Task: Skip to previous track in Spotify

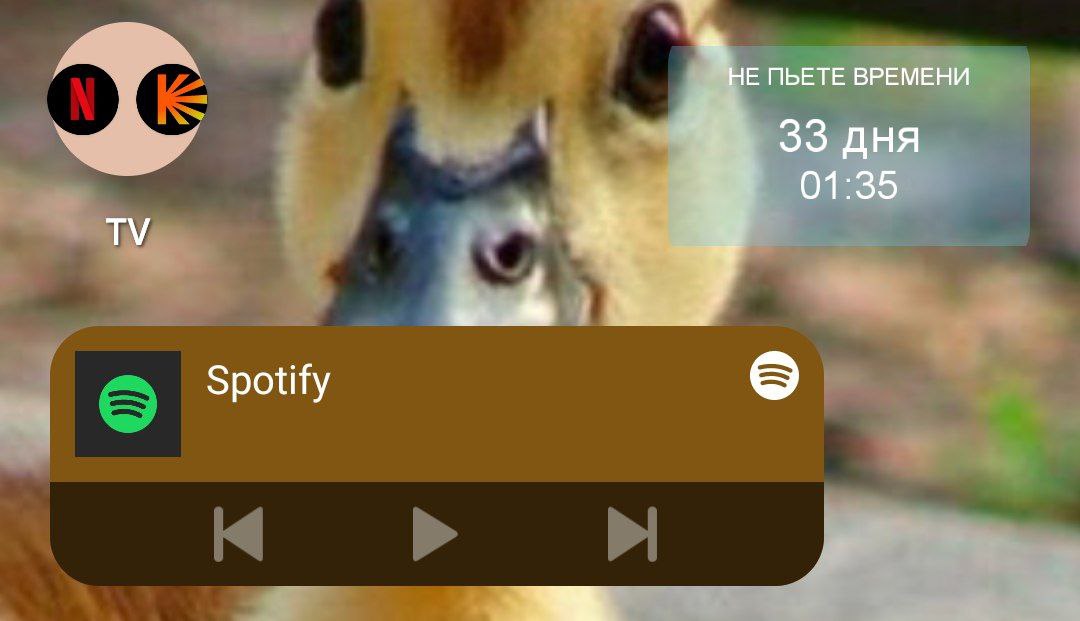Action: coord(238,534)
